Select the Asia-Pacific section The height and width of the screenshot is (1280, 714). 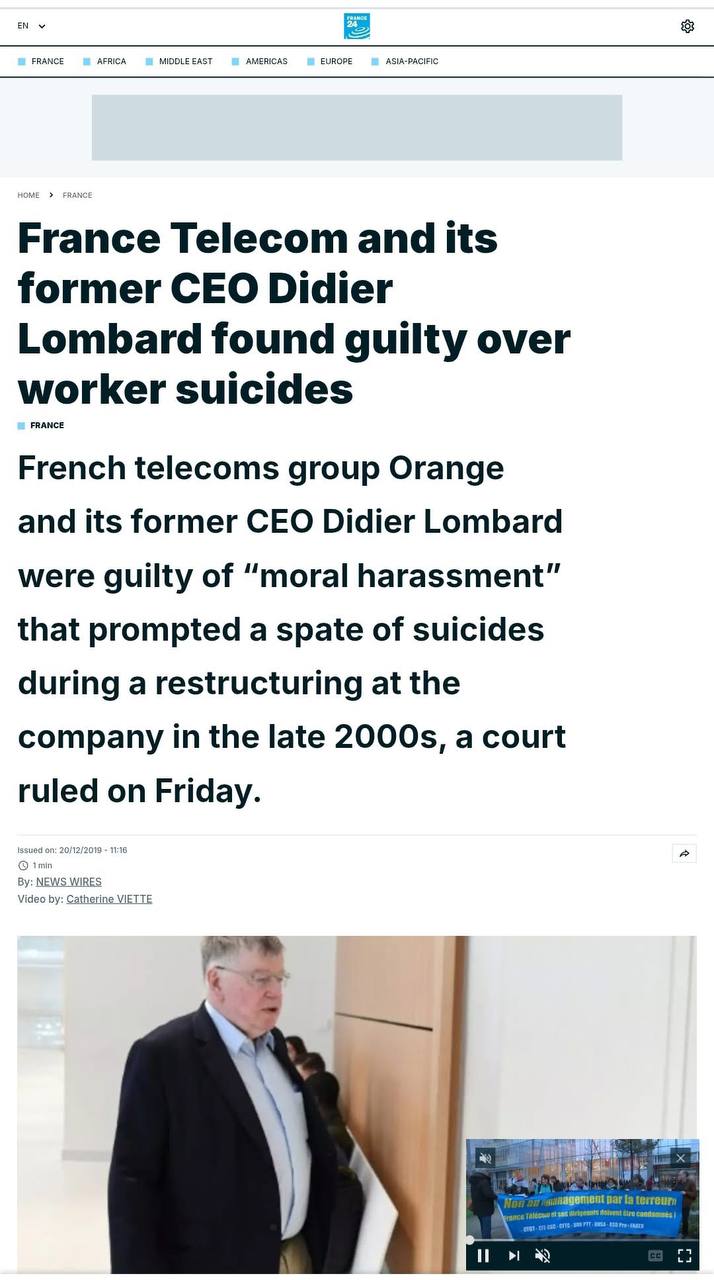(x=411, y=62)
